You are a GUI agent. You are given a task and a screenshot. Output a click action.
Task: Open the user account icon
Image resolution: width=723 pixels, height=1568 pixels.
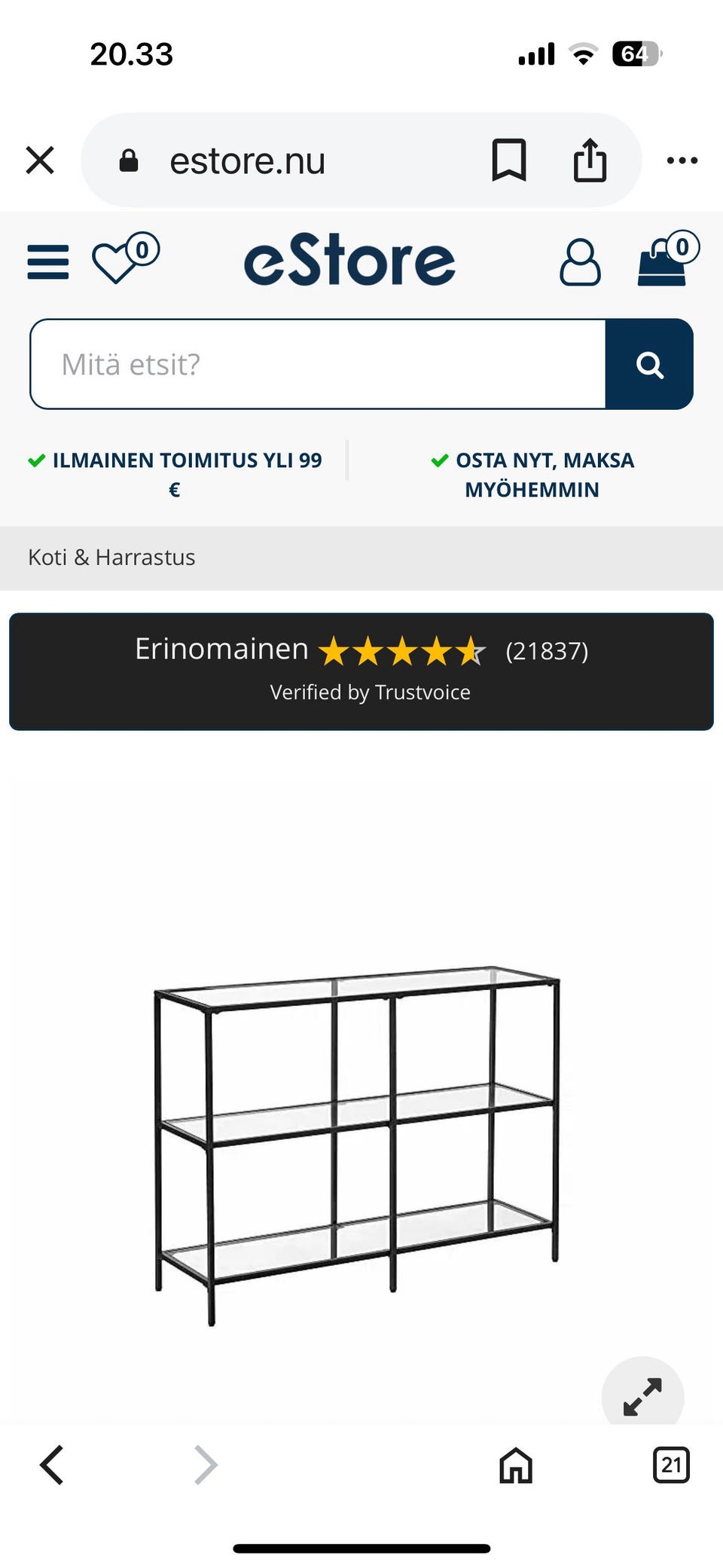click(580, 262)
